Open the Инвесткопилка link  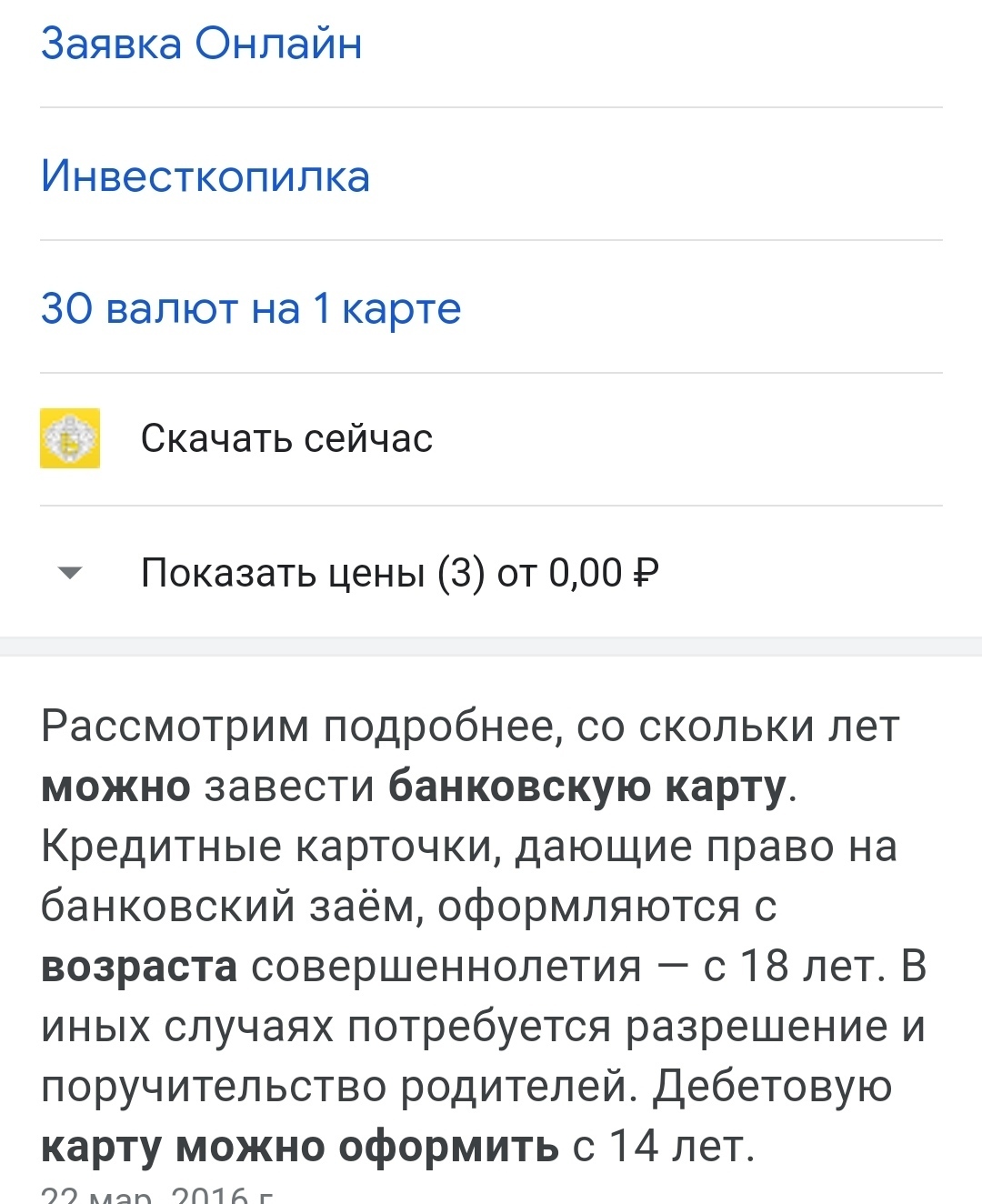tap(205, 176)
